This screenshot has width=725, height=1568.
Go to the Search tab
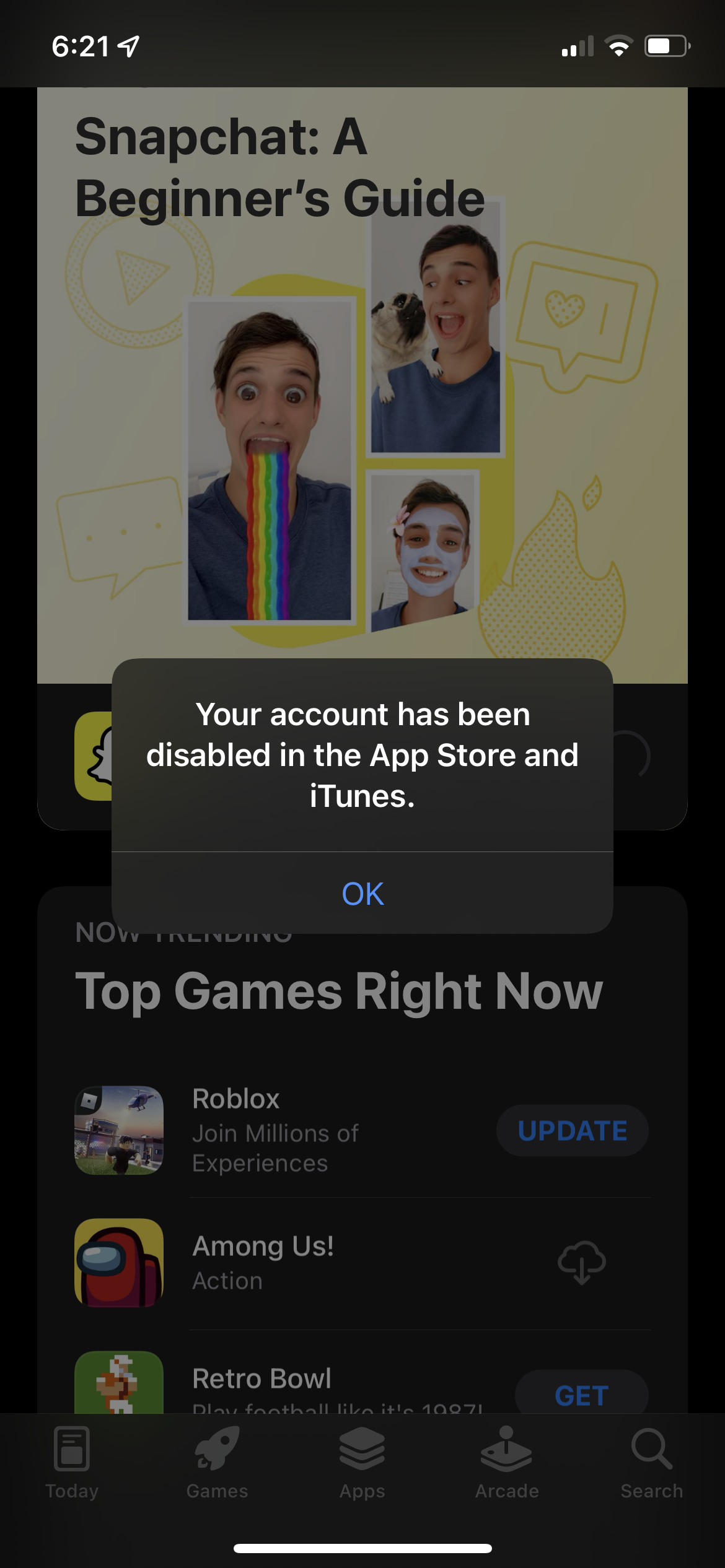(x=652, y=1463)
